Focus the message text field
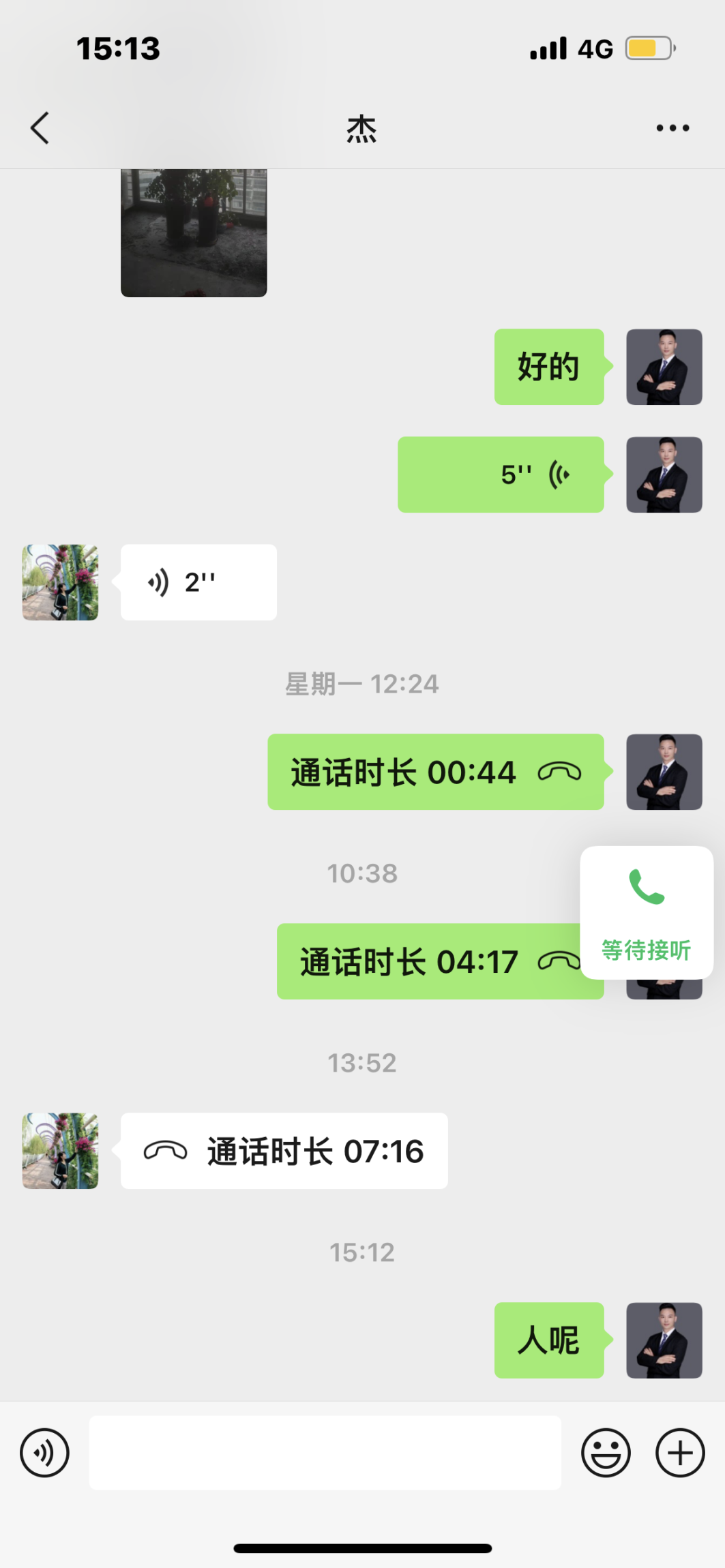 pos(325,1453)
